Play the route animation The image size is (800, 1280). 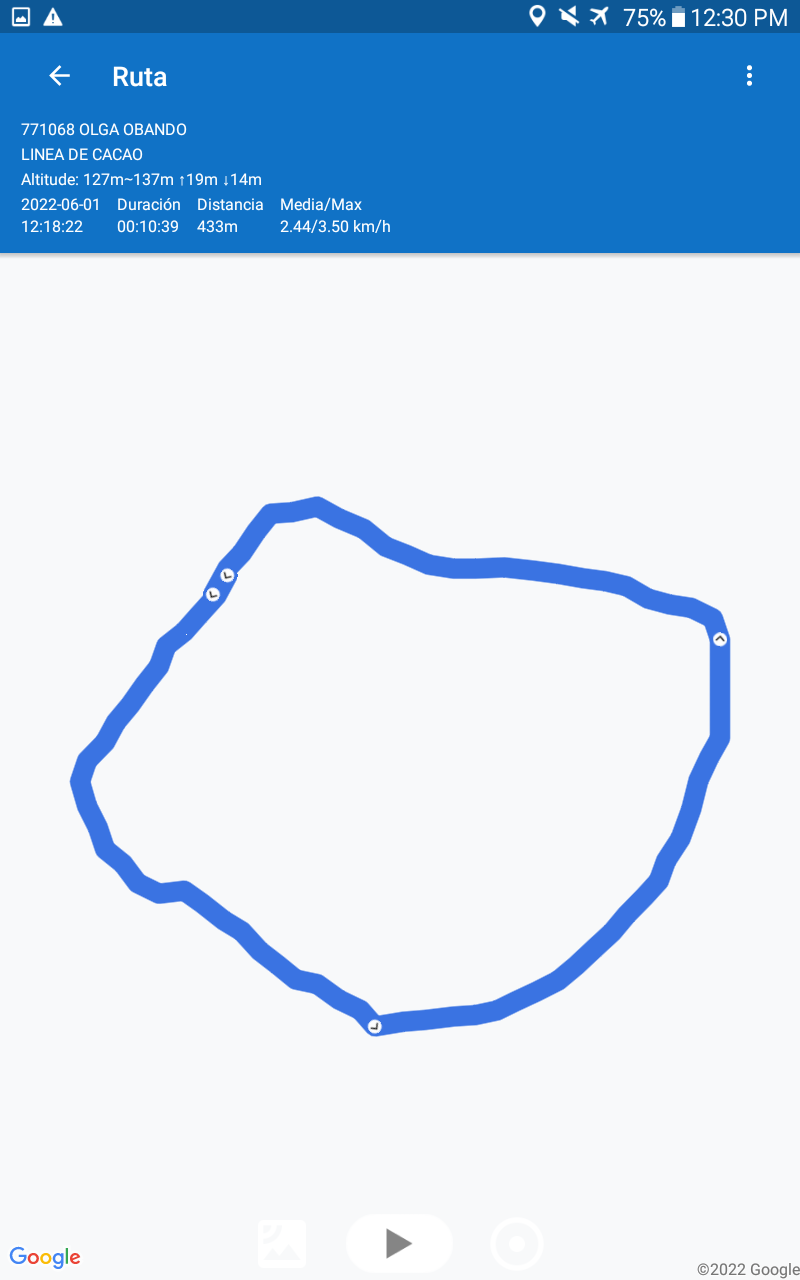pyautogui.click(x=399, y=1244)
